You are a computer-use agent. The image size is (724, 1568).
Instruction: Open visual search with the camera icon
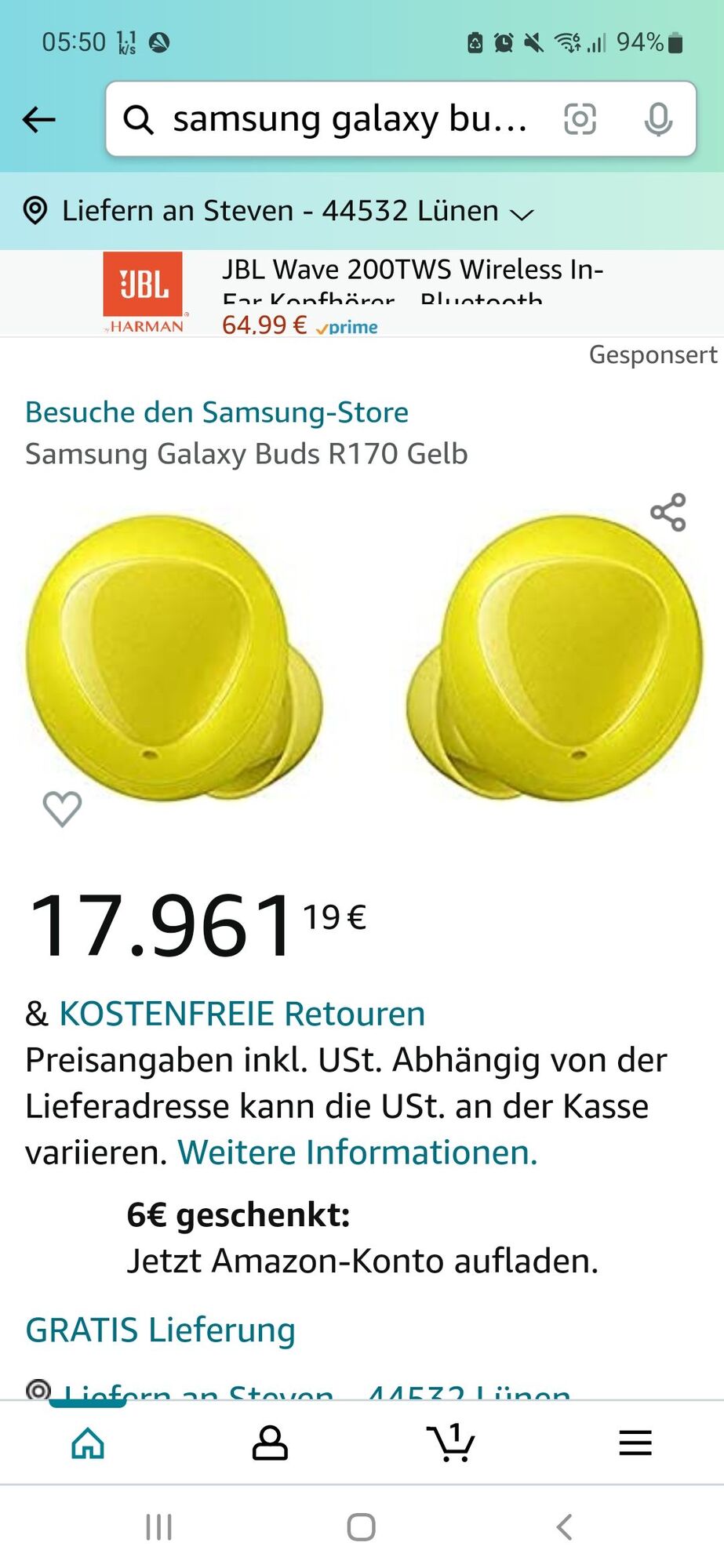click(x=580, y=120)
